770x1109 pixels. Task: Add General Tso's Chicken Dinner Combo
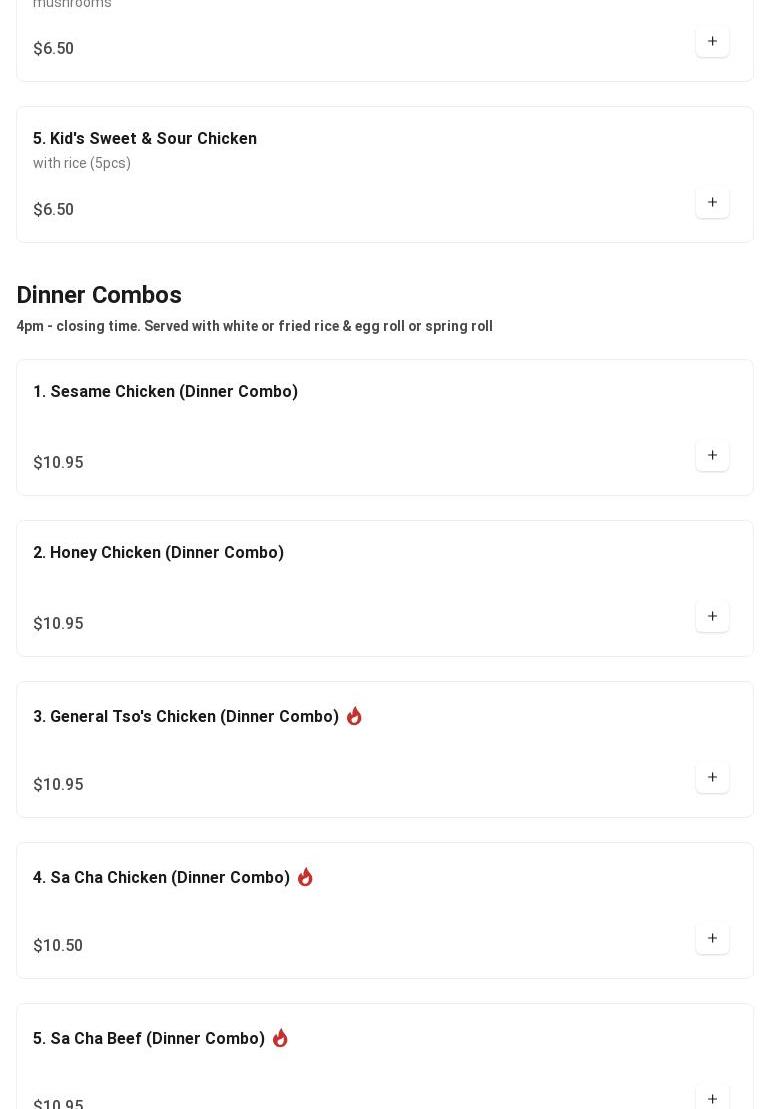coord(712,778)
